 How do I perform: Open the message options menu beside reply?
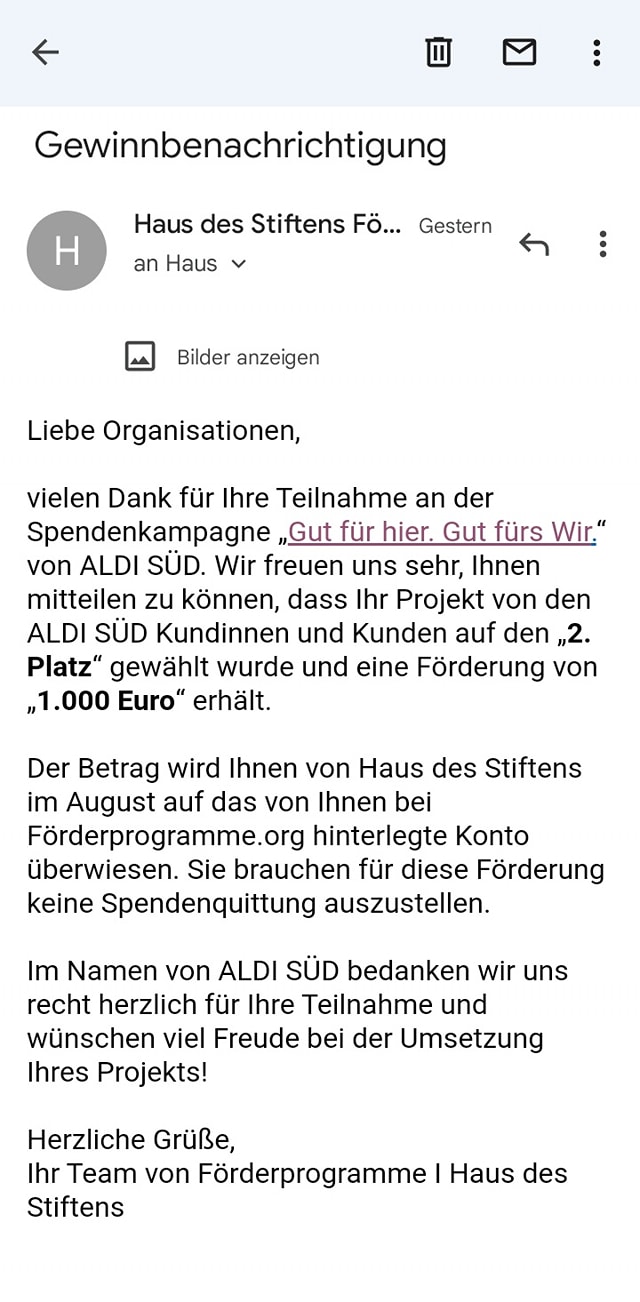pyautogui.click(x=602, y=244)
